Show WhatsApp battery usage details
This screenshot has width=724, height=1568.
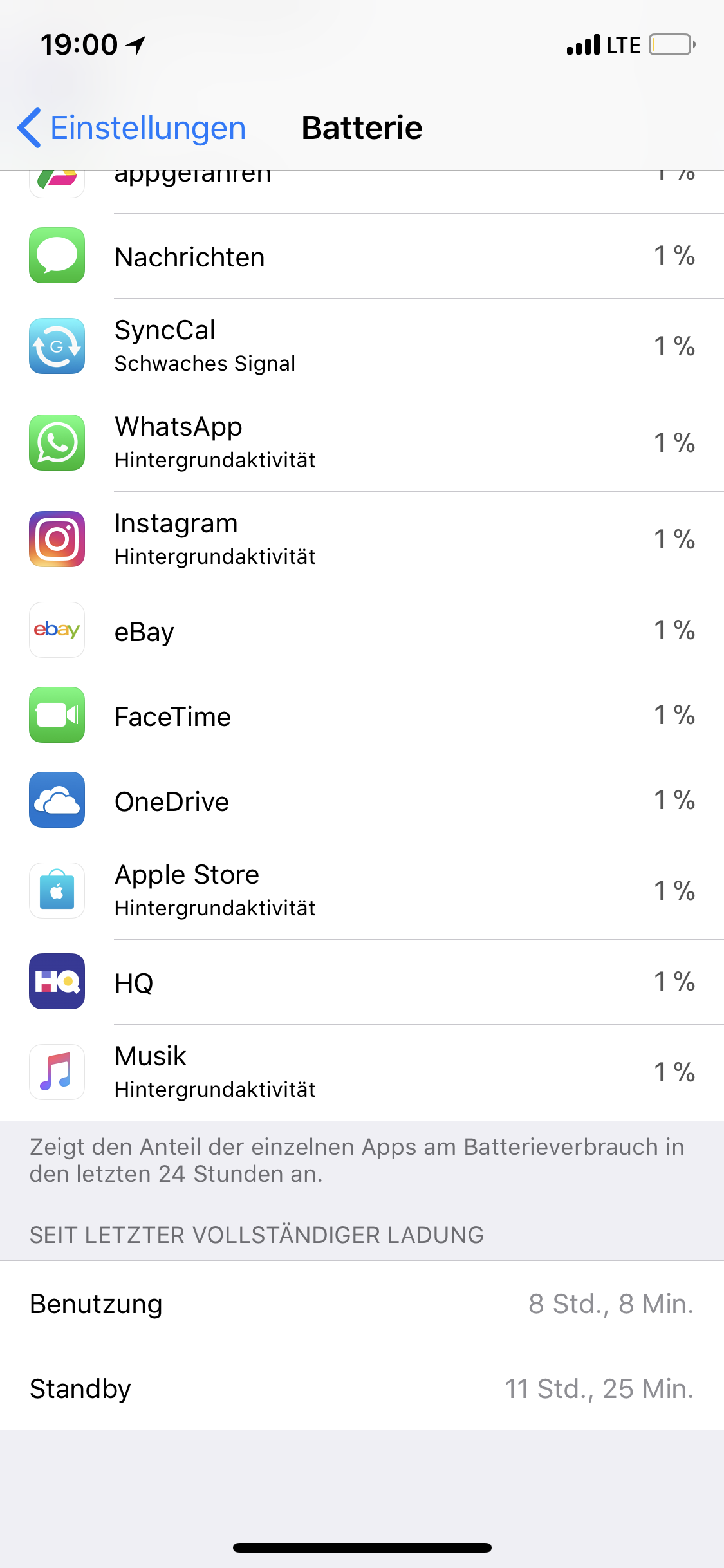tap(362, 443)
